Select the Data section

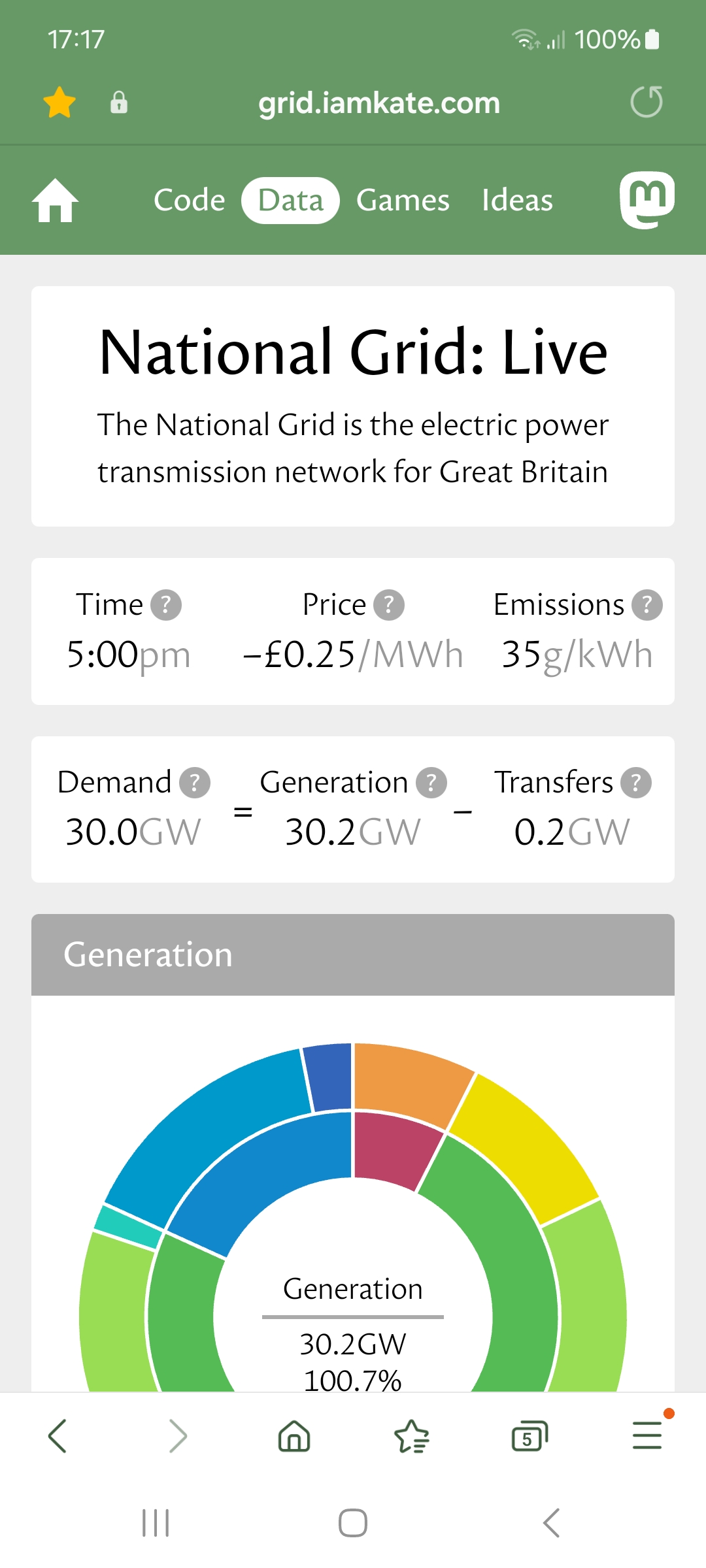coord(290,200)
